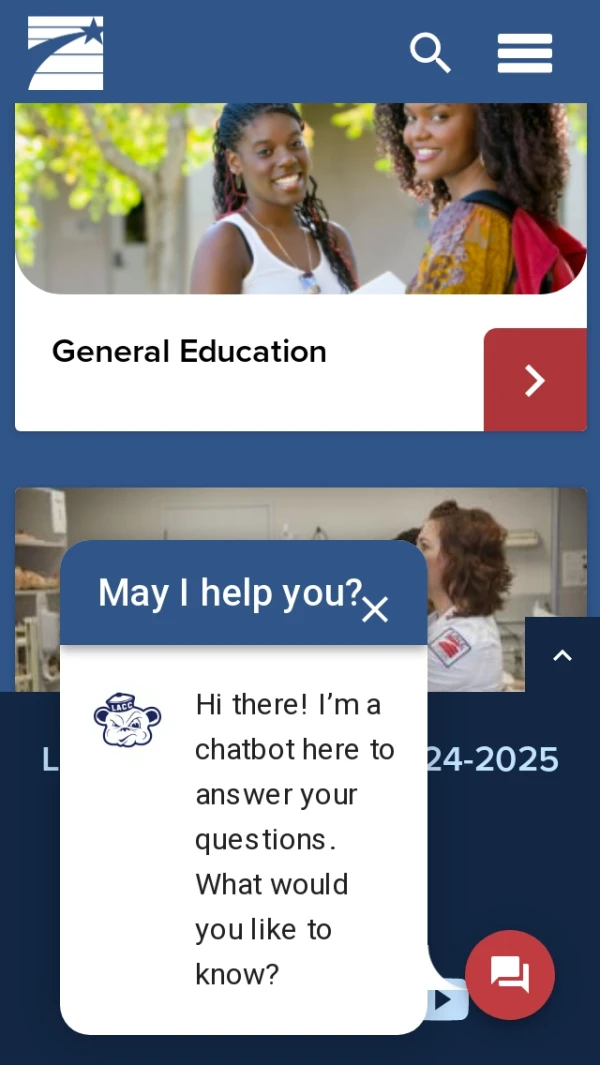Image resolution: width=600 pixels, height=1065 pixels.
Task: Tap the back-to-top up arrow
Action: [x=562, y=655]
